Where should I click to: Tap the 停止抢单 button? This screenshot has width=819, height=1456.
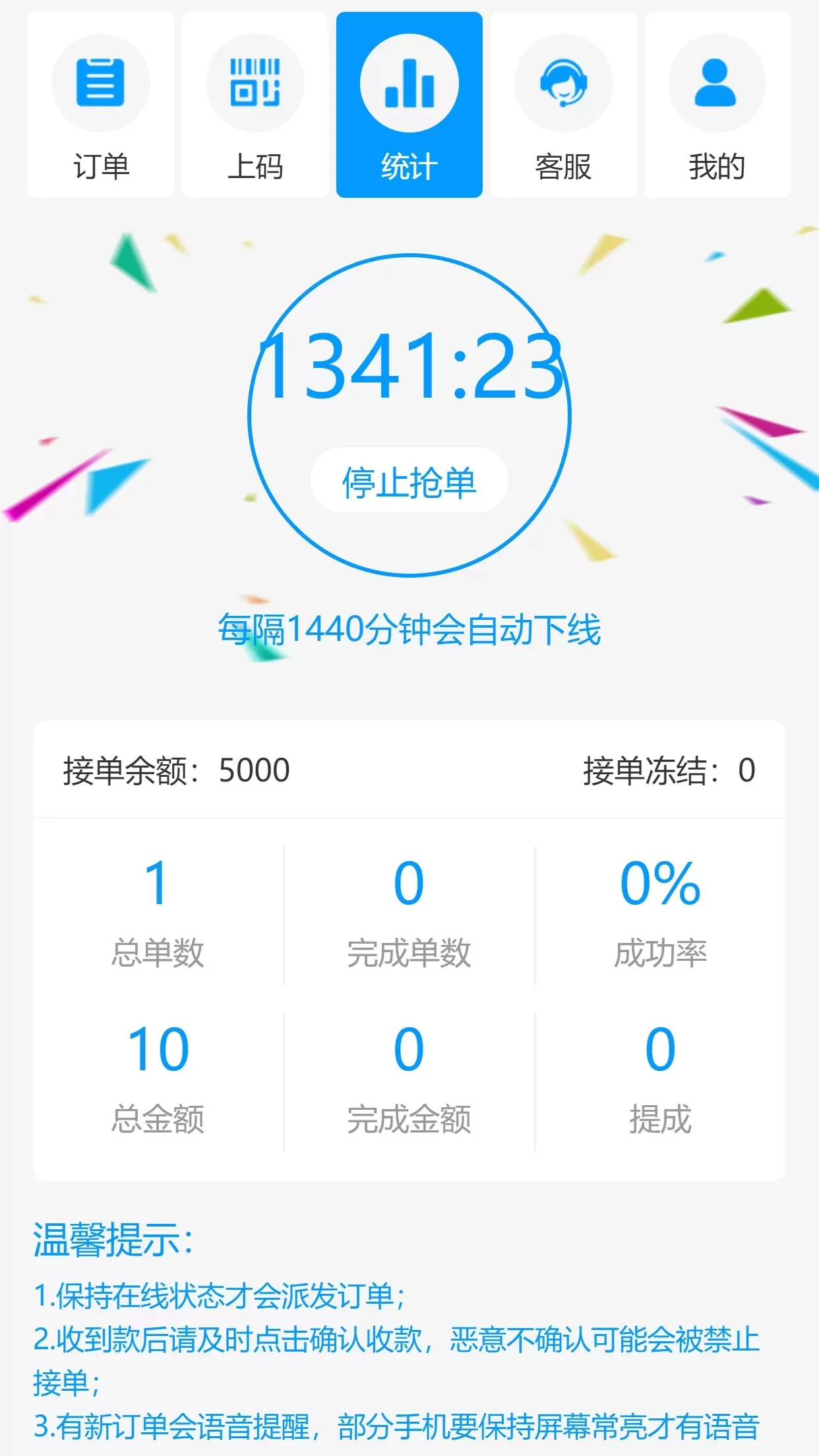click(x=409, y=481)
